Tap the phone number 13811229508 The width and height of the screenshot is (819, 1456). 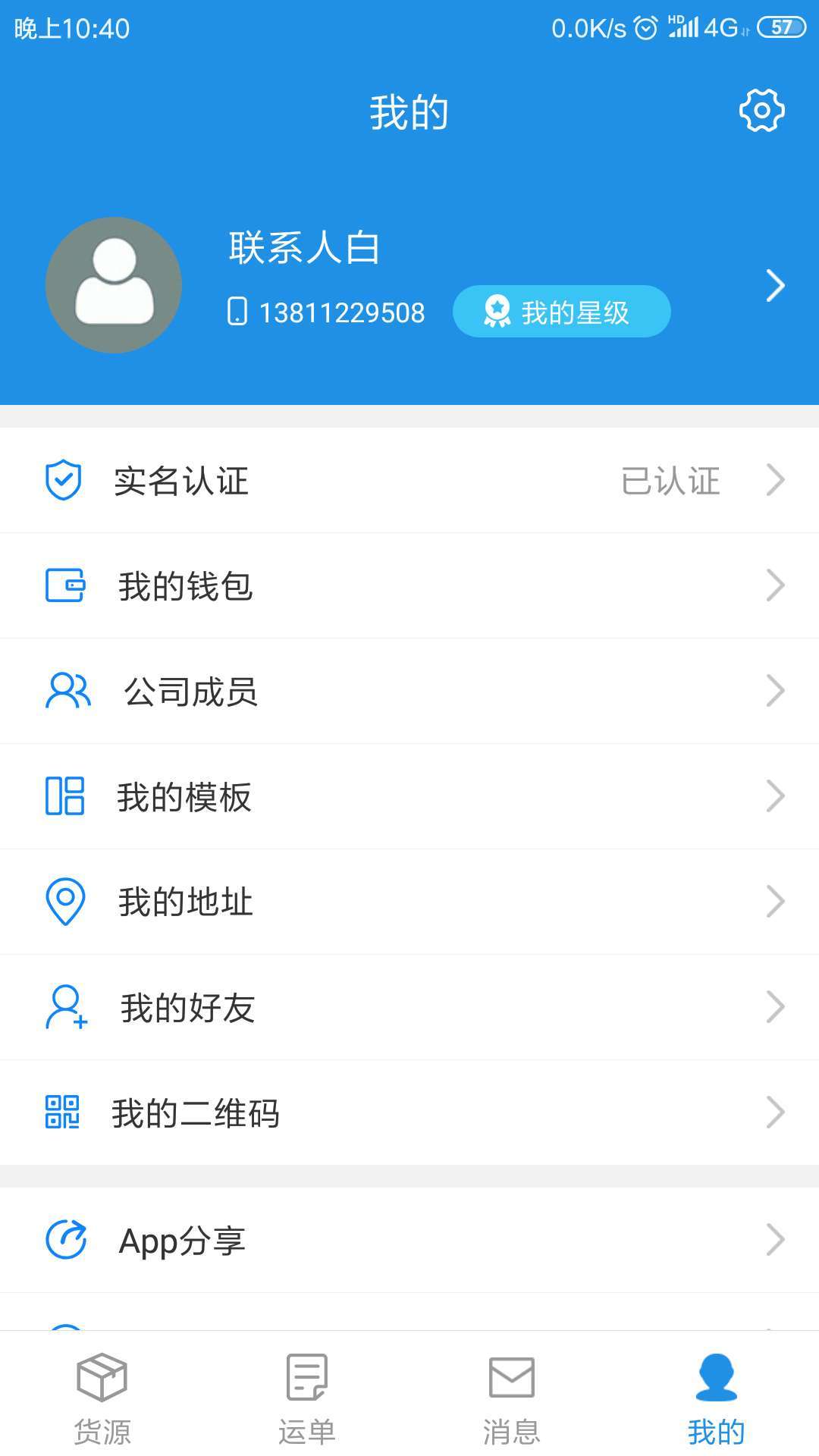341,311
